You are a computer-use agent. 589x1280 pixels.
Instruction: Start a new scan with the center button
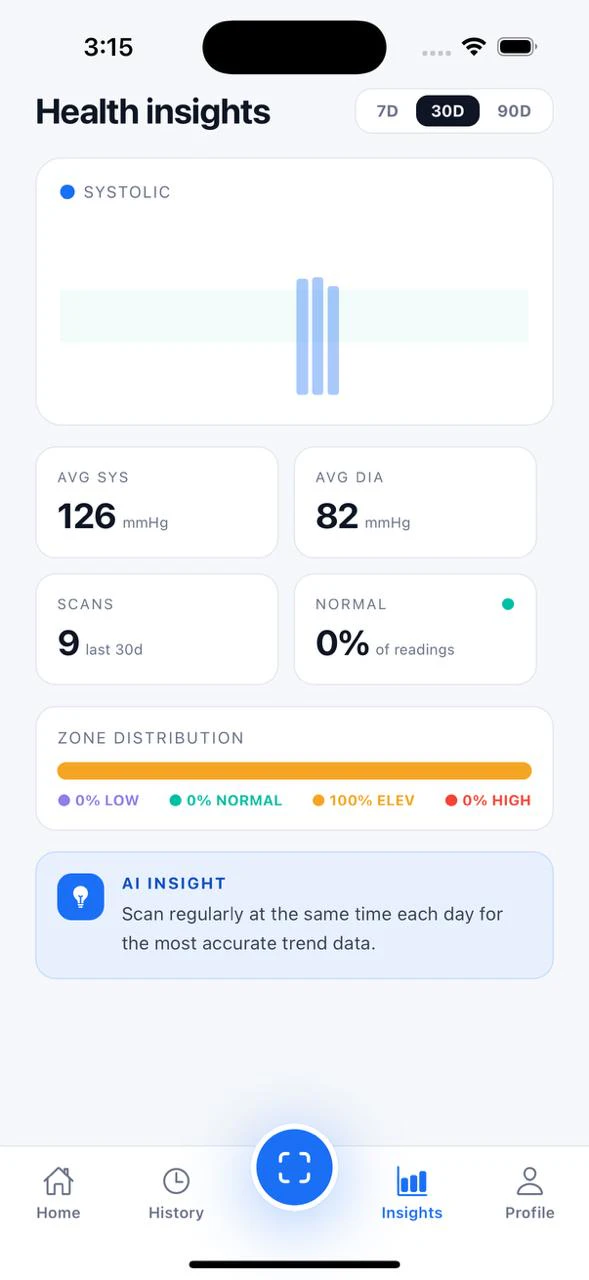coord(295,1167)
